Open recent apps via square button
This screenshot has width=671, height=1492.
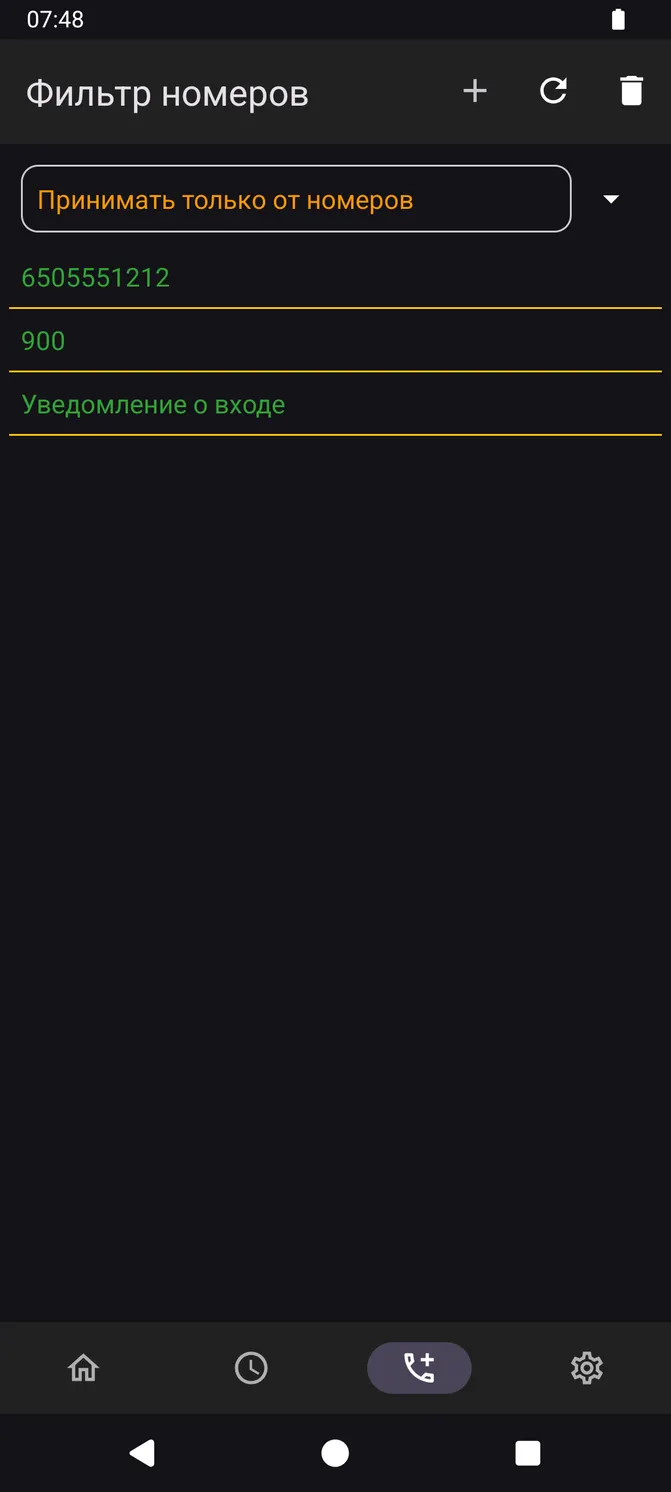[x=528, y=1452]
